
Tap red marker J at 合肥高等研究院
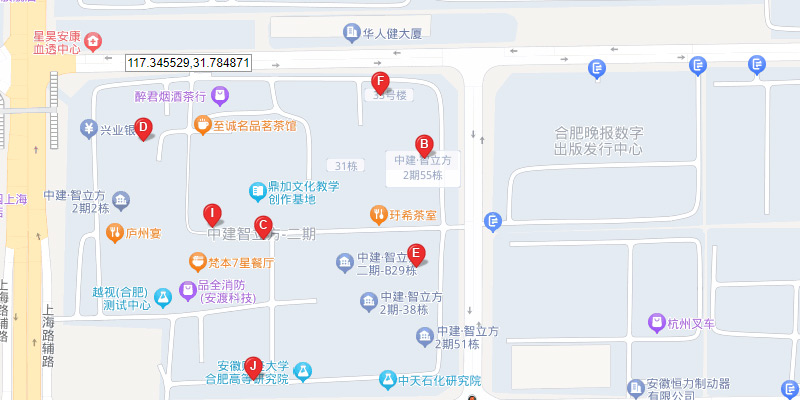click(x=254, y=366)
